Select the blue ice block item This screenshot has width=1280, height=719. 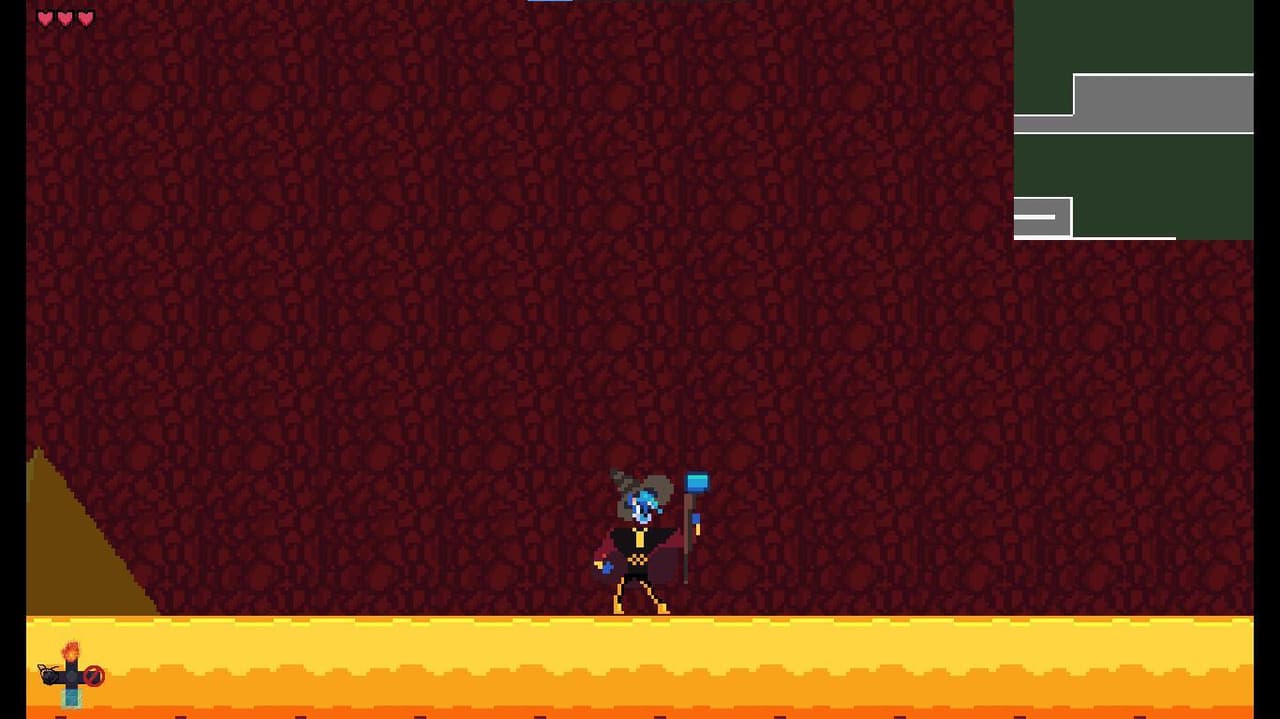pos(72,698)
